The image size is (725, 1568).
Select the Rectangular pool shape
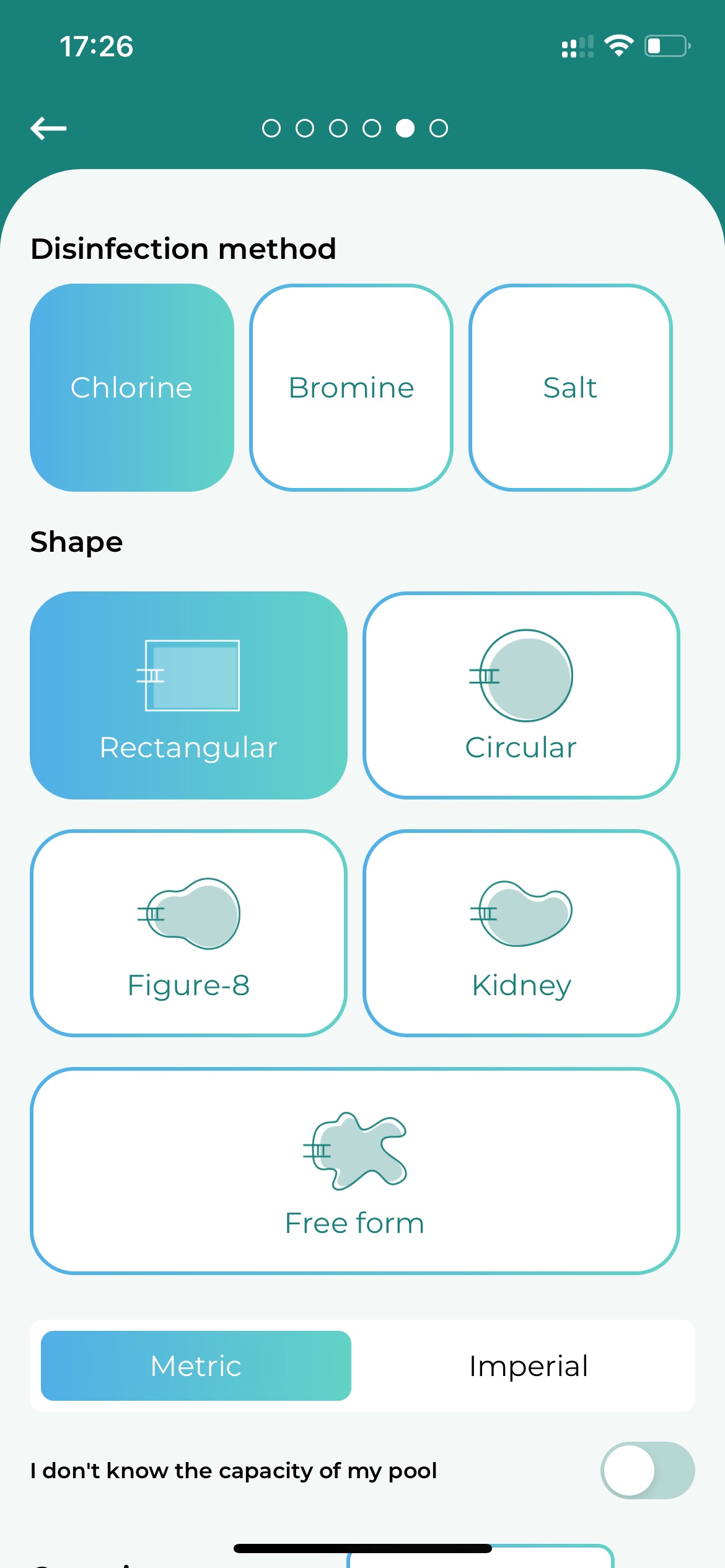[188, 695]
